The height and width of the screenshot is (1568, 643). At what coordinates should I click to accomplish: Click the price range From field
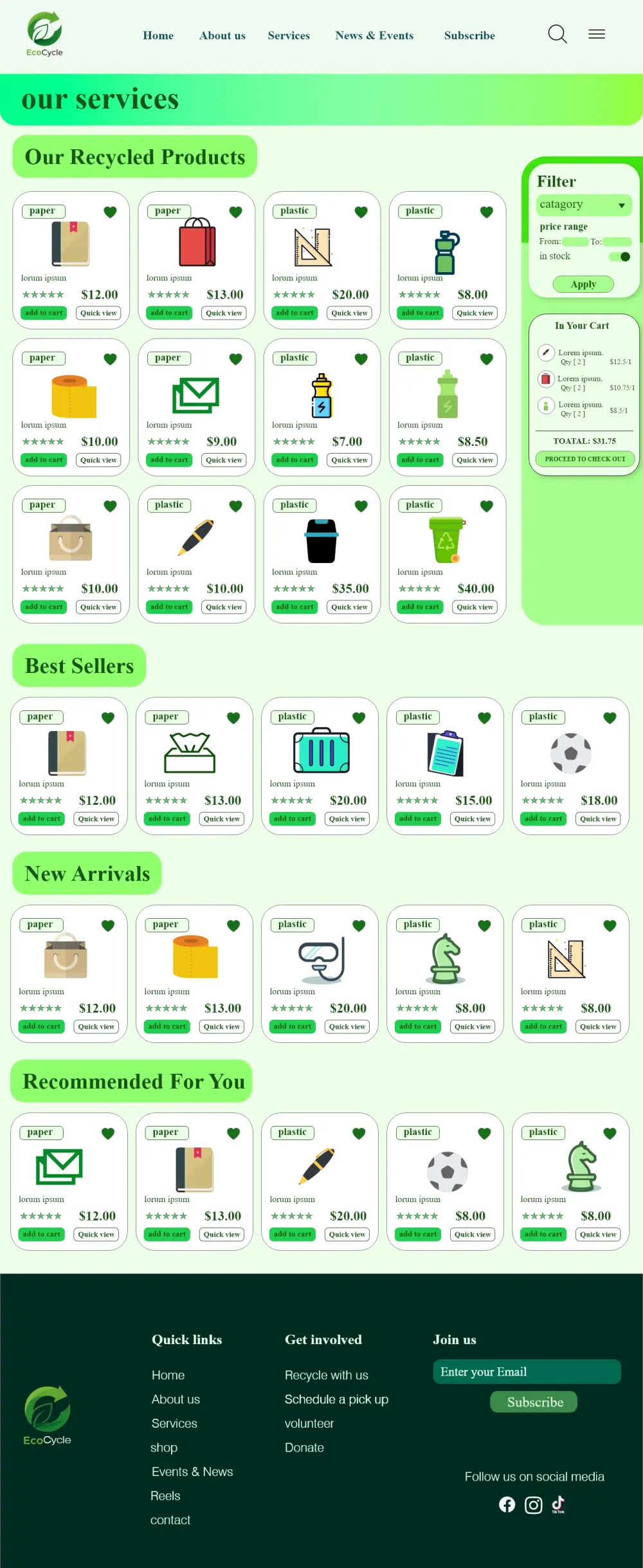[574, 242]
